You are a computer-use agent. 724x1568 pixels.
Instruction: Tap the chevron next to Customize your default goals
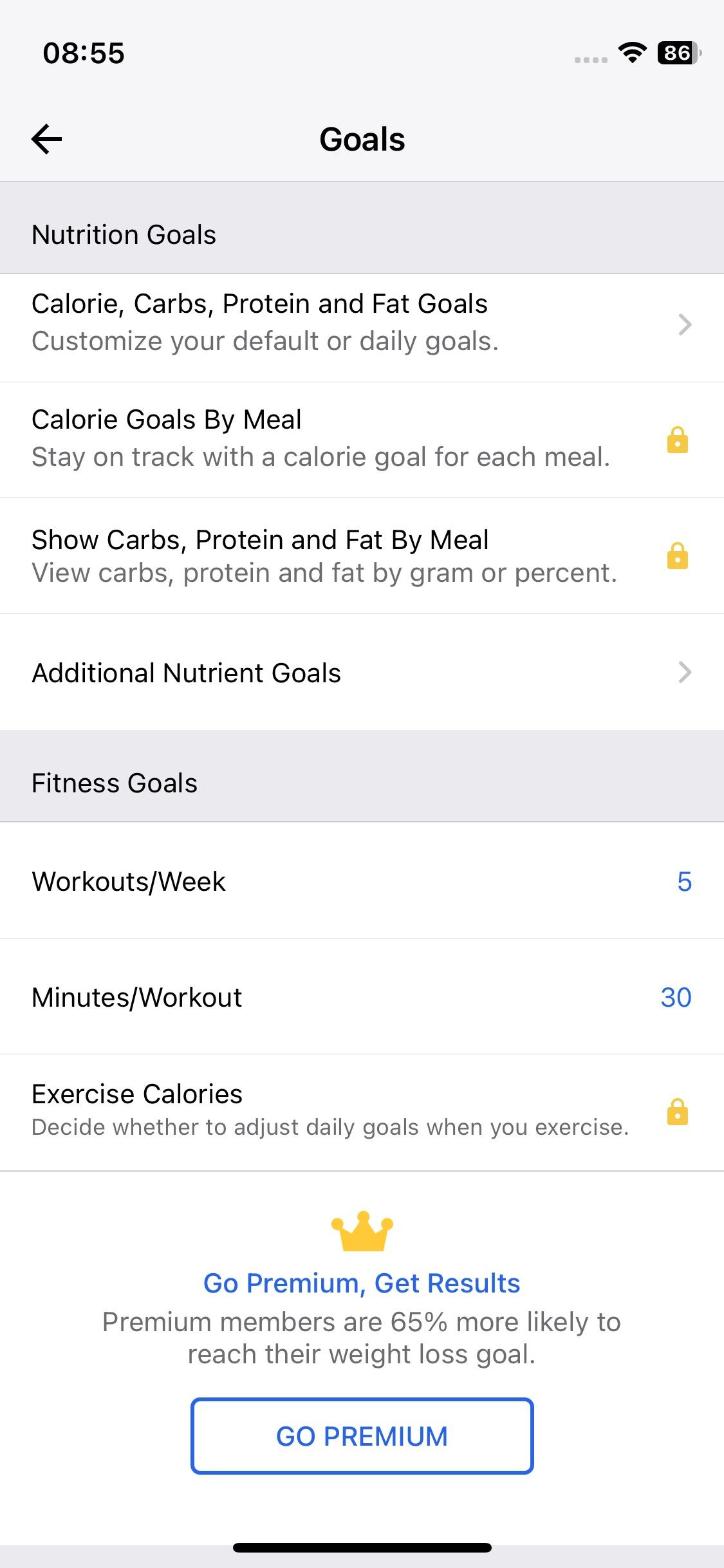(685, 325)
